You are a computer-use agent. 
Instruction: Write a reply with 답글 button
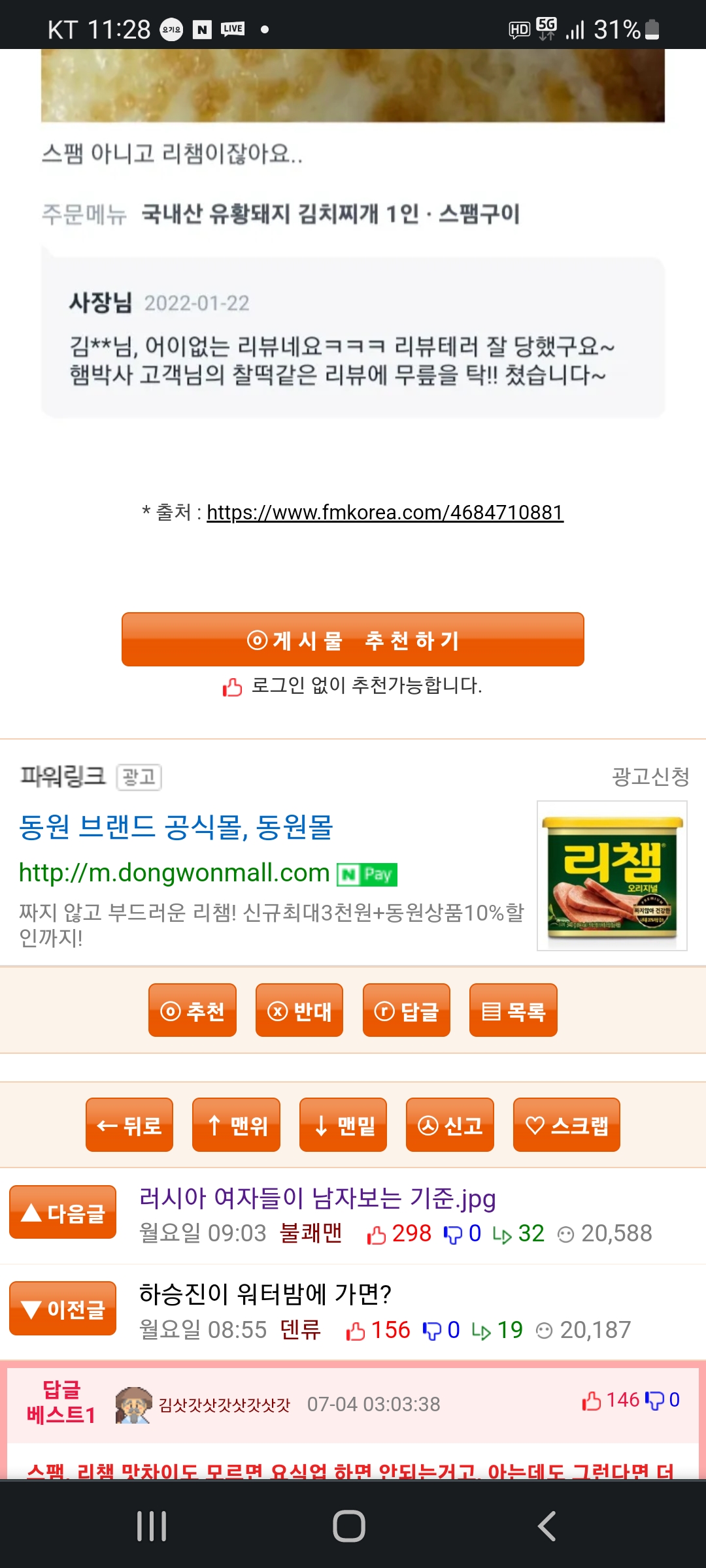coord(406,1011)
